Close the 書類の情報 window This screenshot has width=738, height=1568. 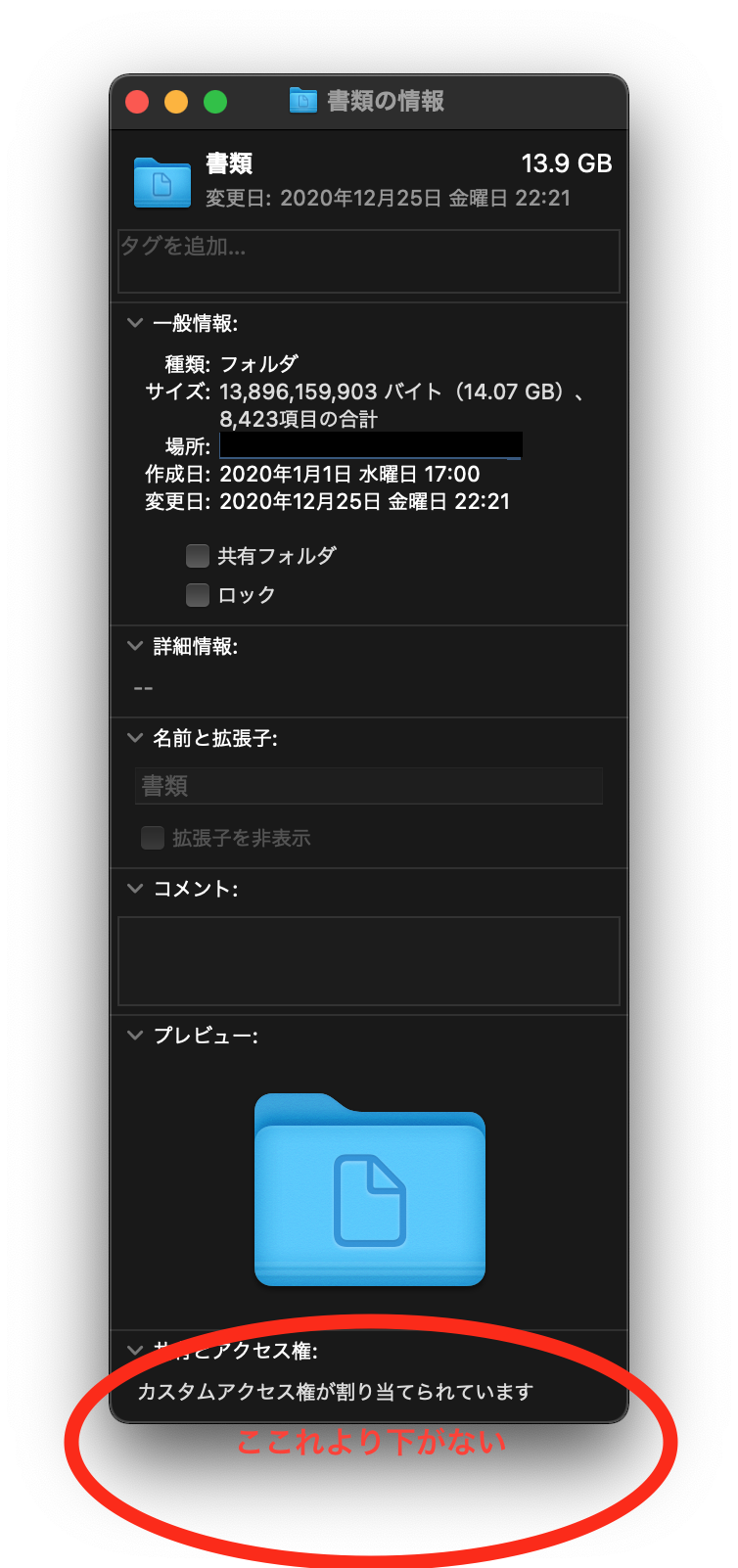pos(137,102)
